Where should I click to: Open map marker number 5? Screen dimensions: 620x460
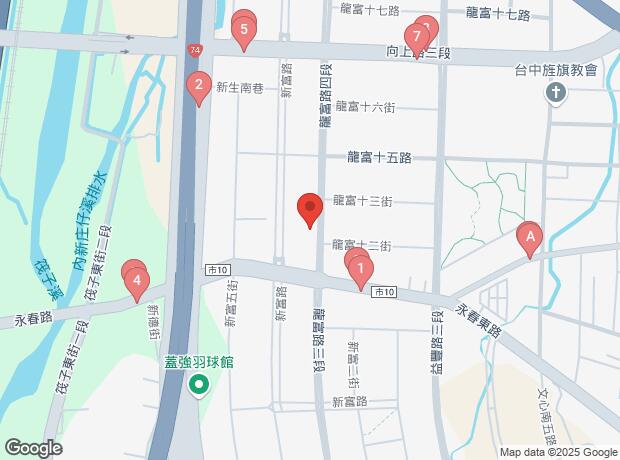click(x=244, y=33)
